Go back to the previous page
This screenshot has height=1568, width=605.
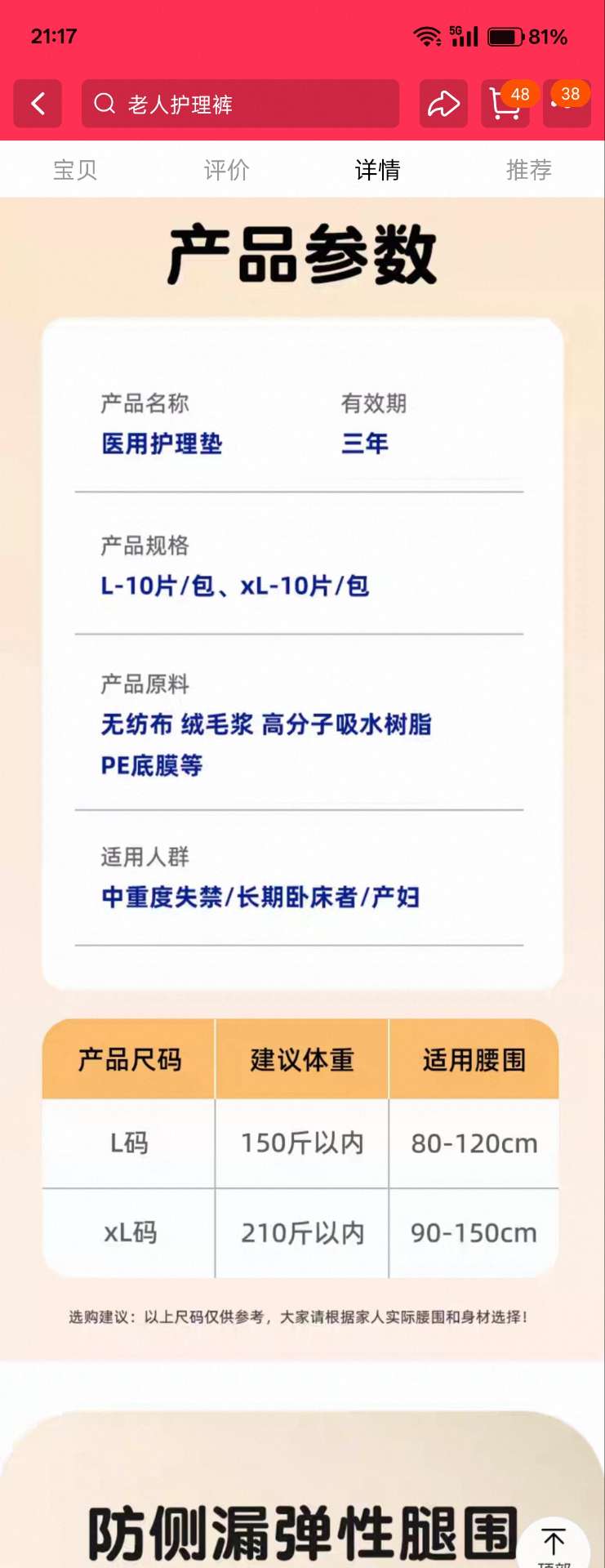pyautogui.click(x=38, y=104)
